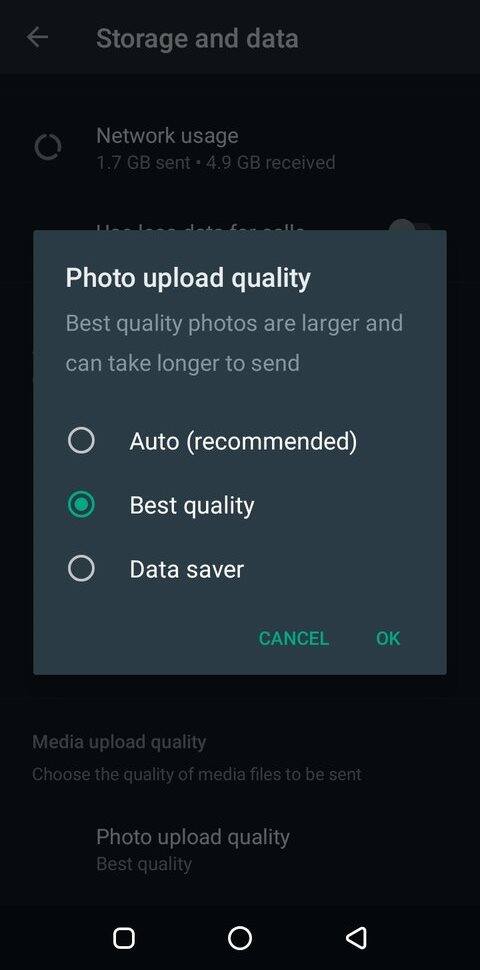Screen dimensions: 480x970
Task: Cancel the photo upload quality dialog
Action: [x=293, y=638]
